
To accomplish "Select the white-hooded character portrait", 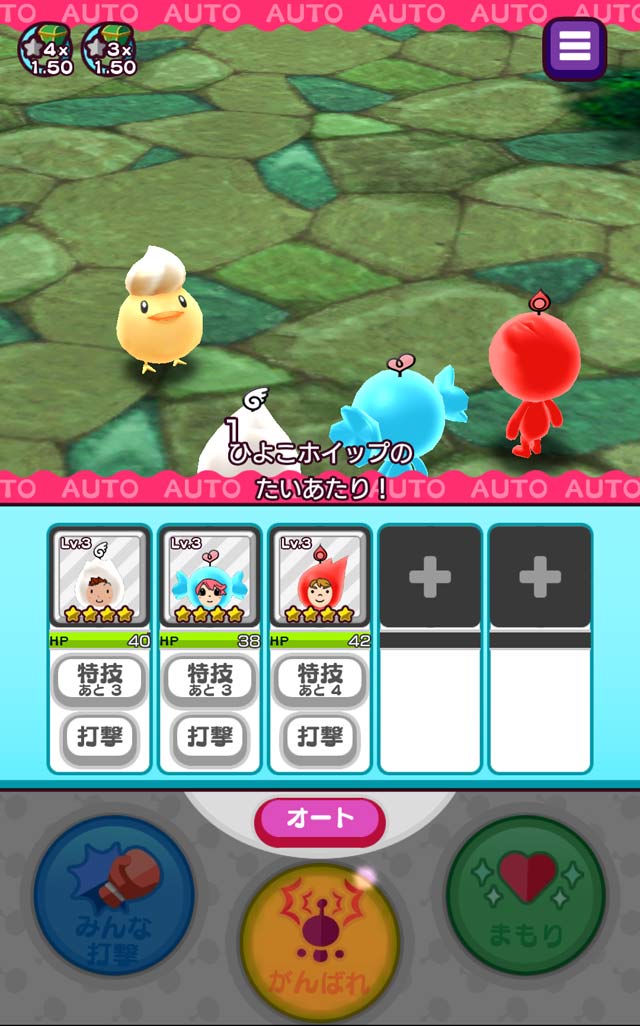I will click(100, 578).
